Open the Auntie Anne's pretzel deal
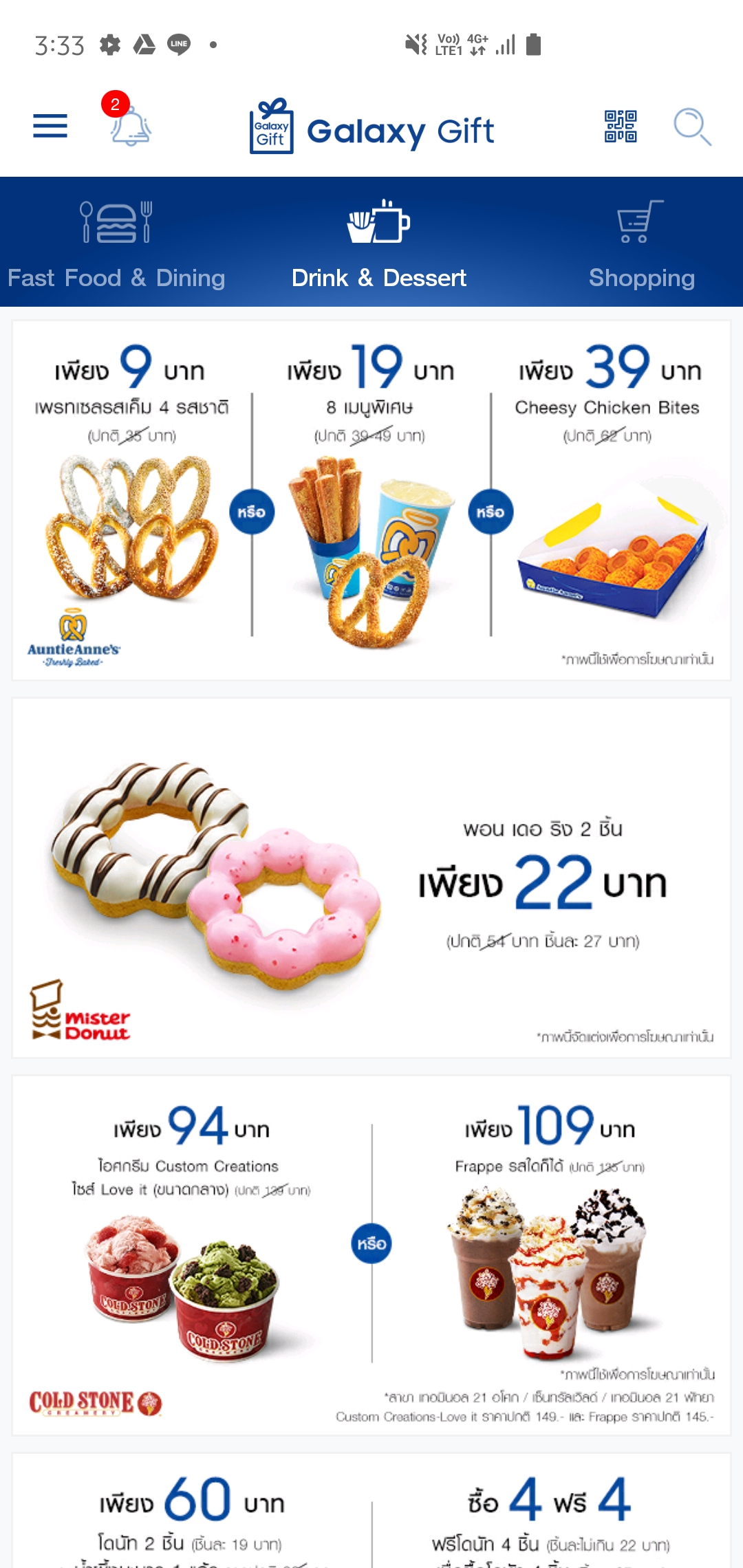743x1568 pixels. point(371,501)
